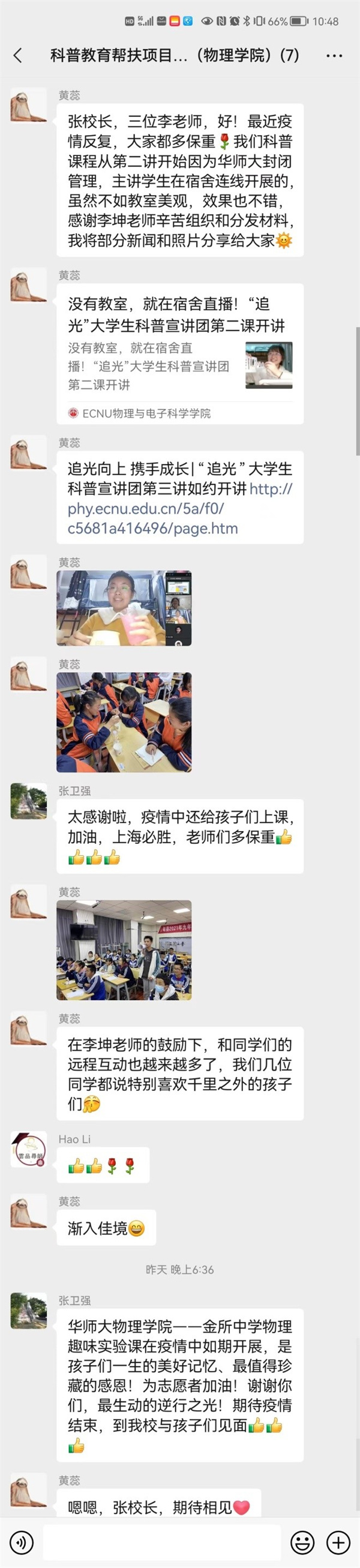The width and height of the screenshot is (360, 1568).
Task: Open the emoji picker
Action: coord(302,1542)
